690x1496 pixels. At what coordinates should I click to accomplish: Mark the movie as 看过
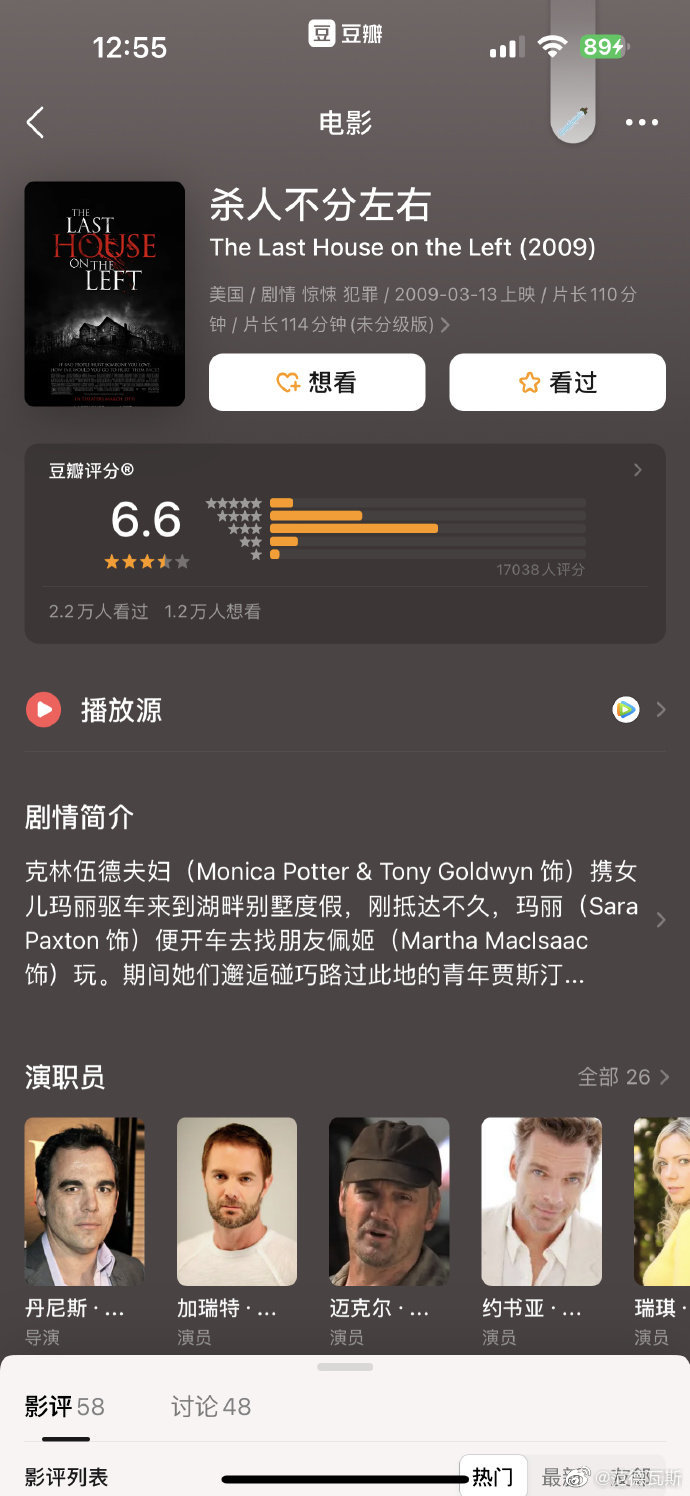tap(557, 382)
